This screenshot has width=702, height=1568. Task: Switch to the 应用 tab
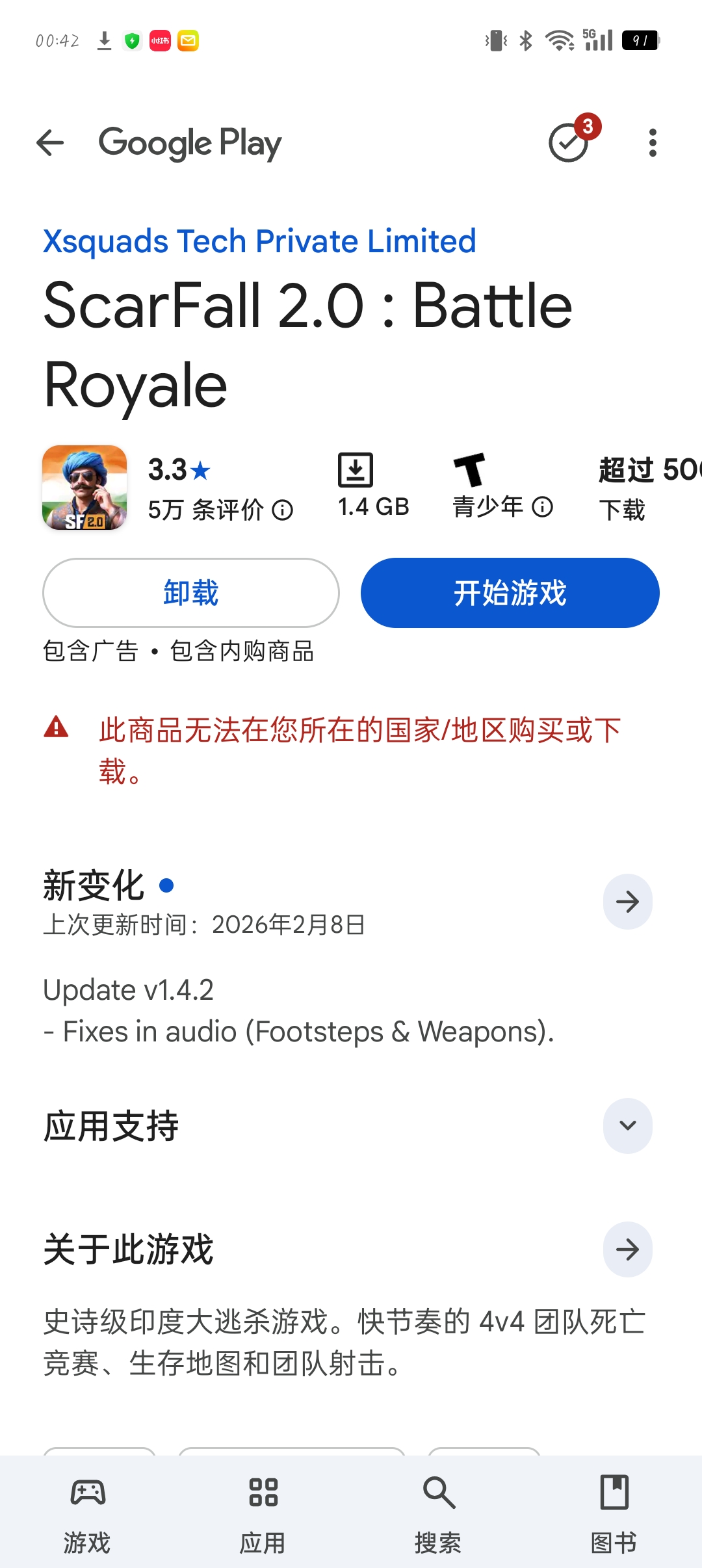click(263, 1513)
